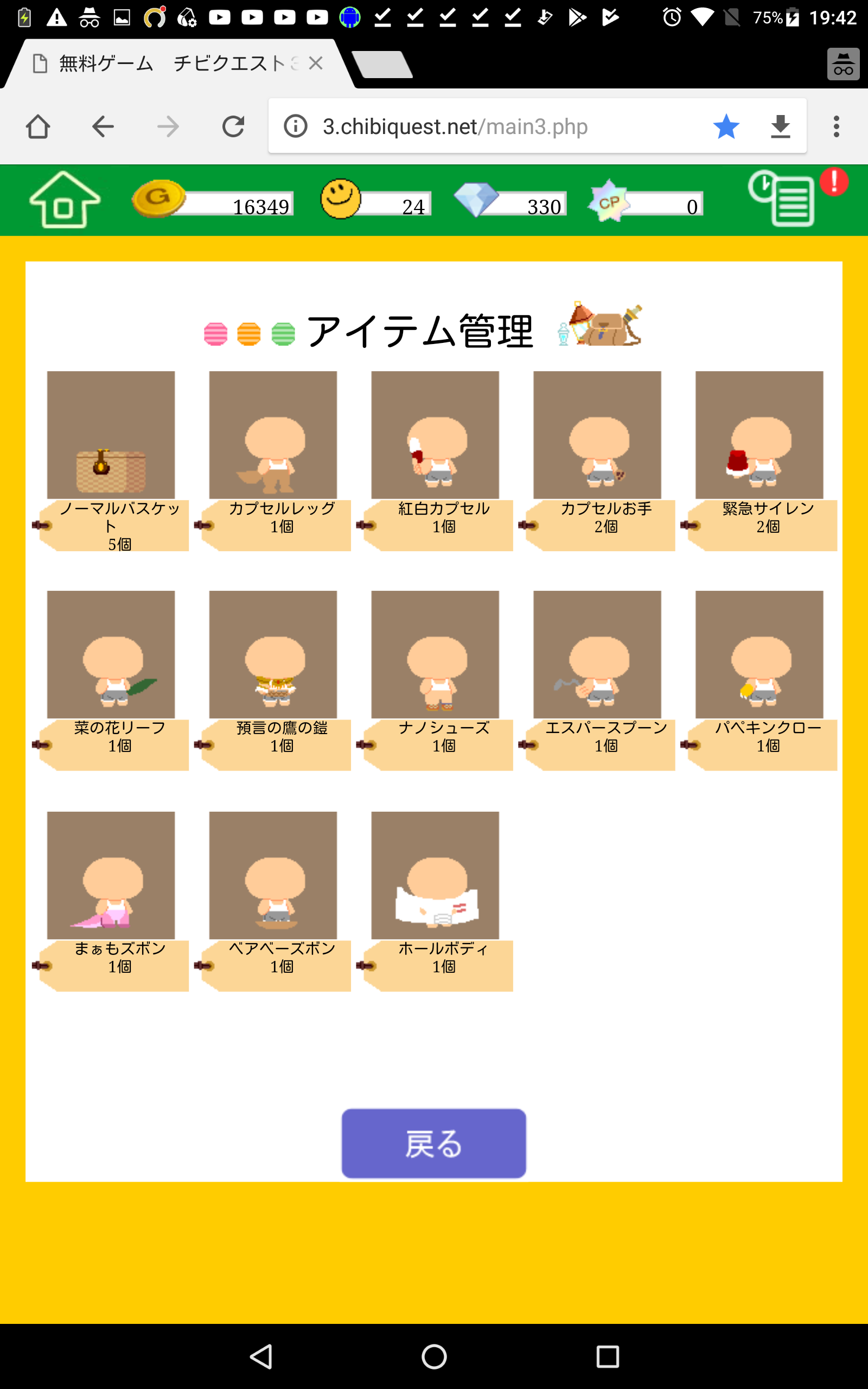Open the ナノシューズ item

pos(435,654)
